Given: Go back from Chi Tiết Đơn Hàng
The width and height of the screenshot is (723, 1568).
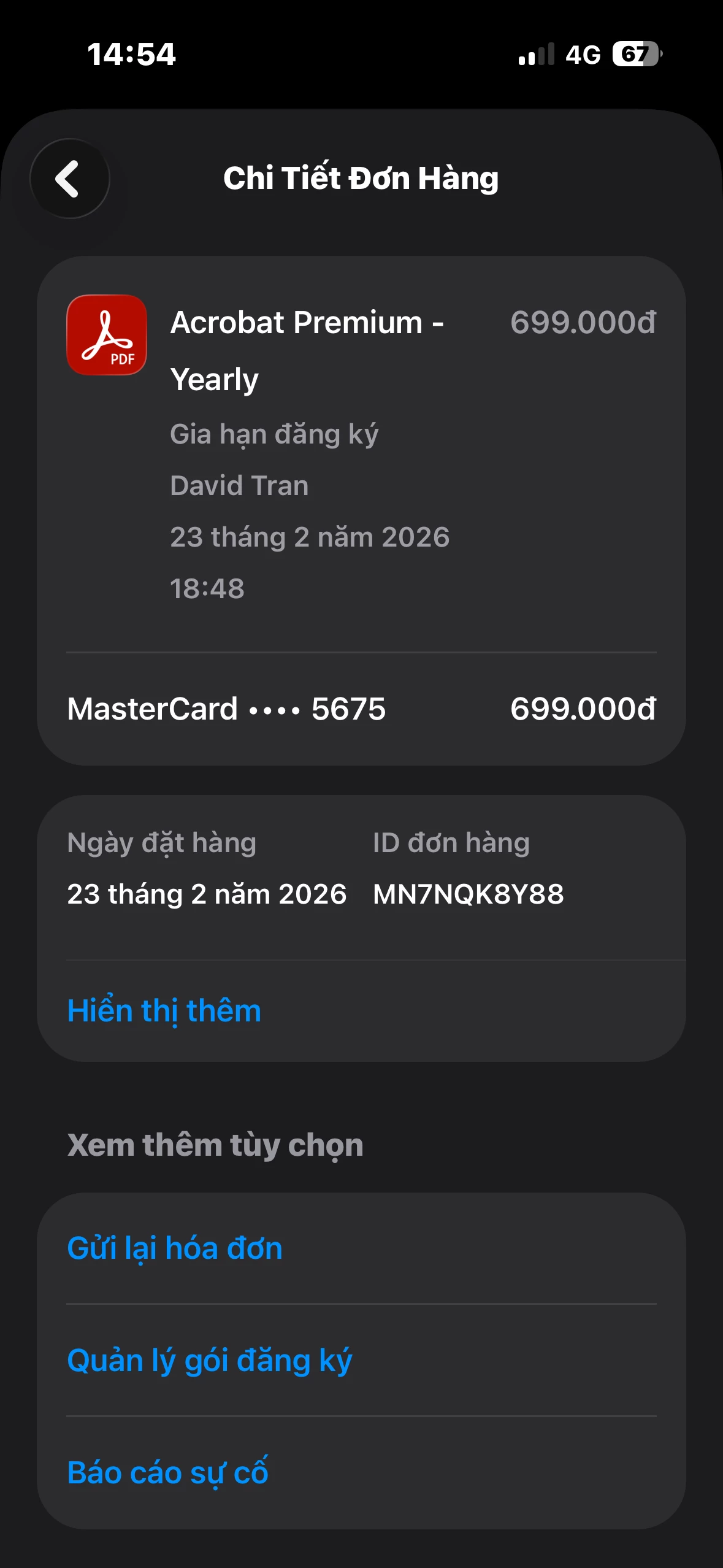Looking at the screenshot, I should (x=69, y=179).
